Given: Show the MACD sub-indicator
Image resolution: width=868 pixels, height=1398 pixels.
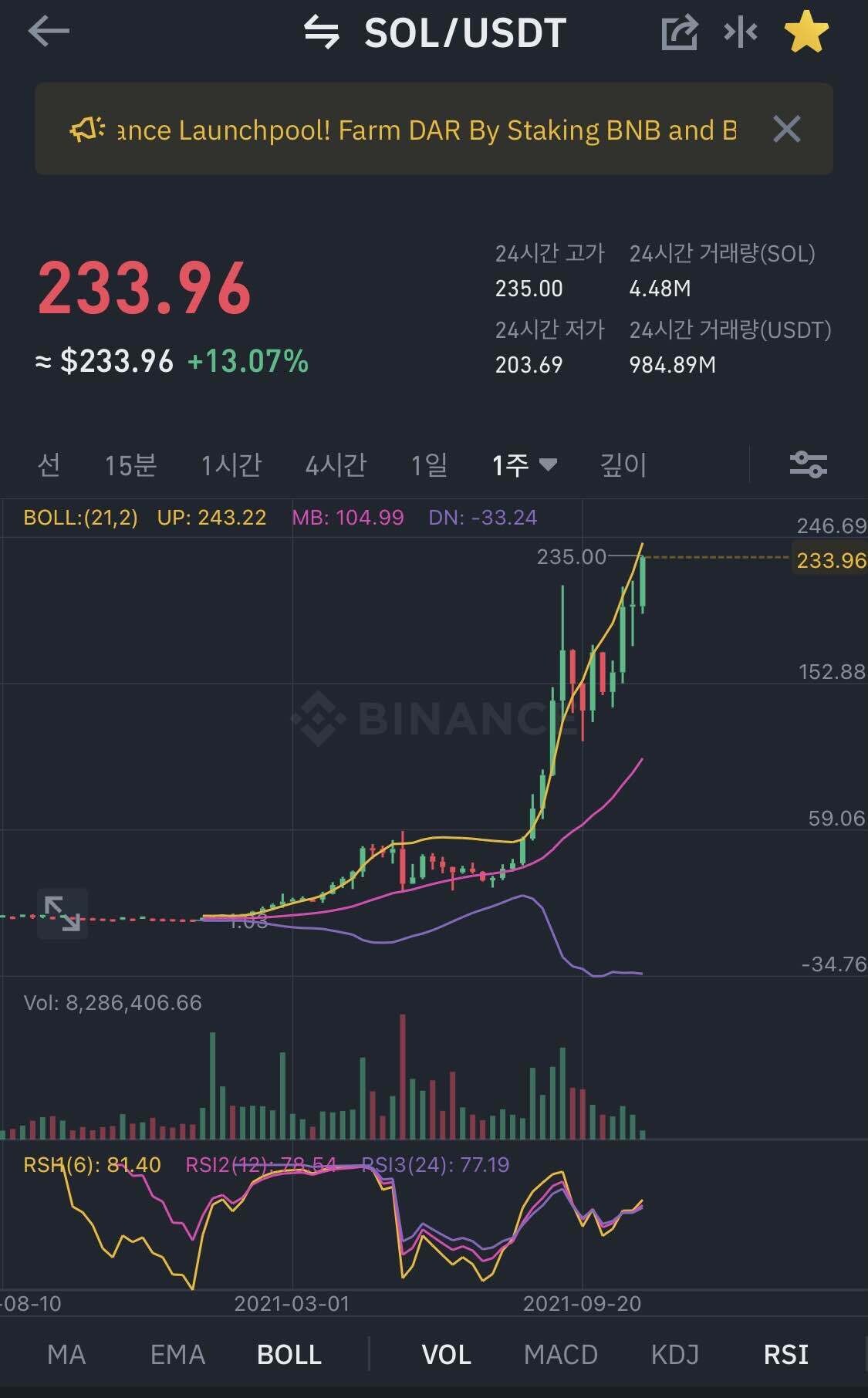Looking at the screenshot, I should [560, 1354].
